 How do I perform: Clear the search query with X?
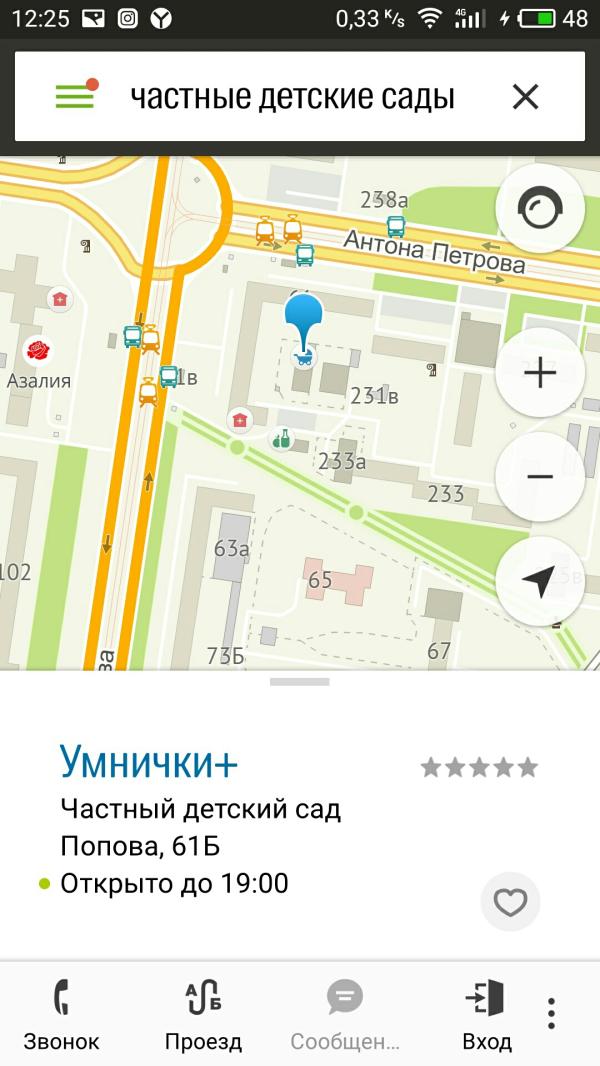coord(525,97)
